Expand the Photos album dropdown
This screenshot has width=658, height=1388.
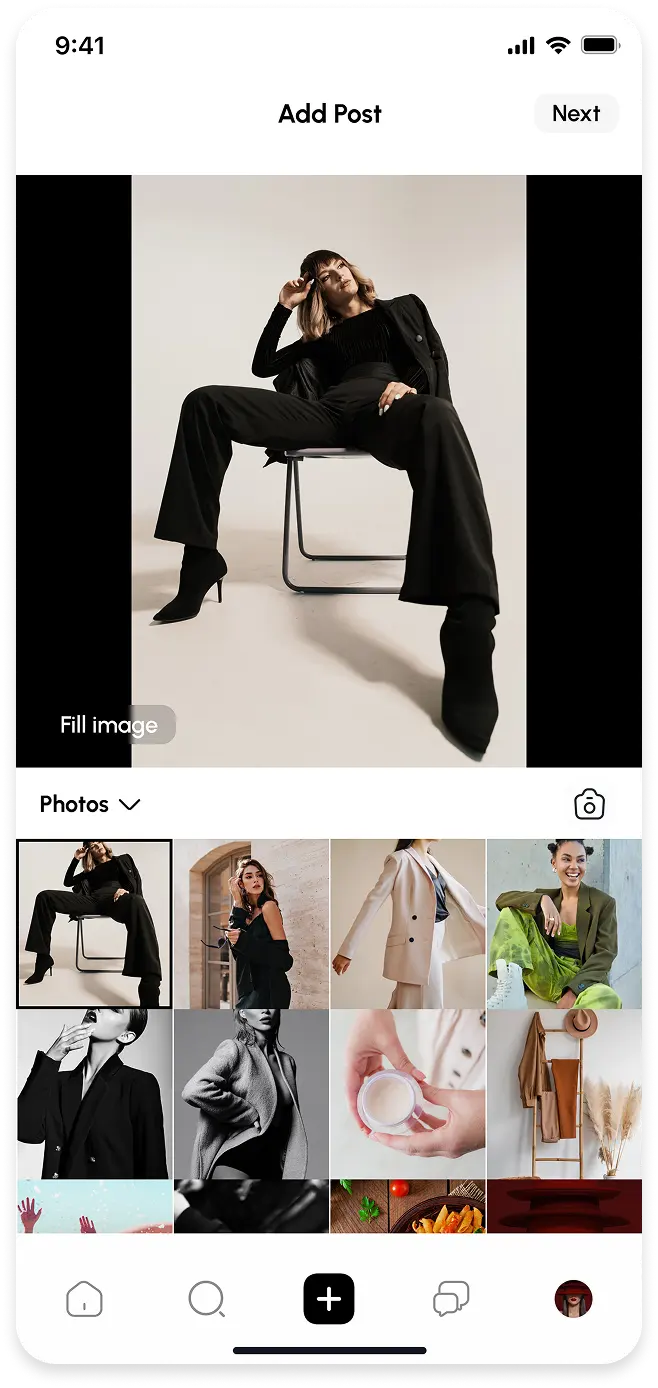pyautogui.click(x=90, y=804)
